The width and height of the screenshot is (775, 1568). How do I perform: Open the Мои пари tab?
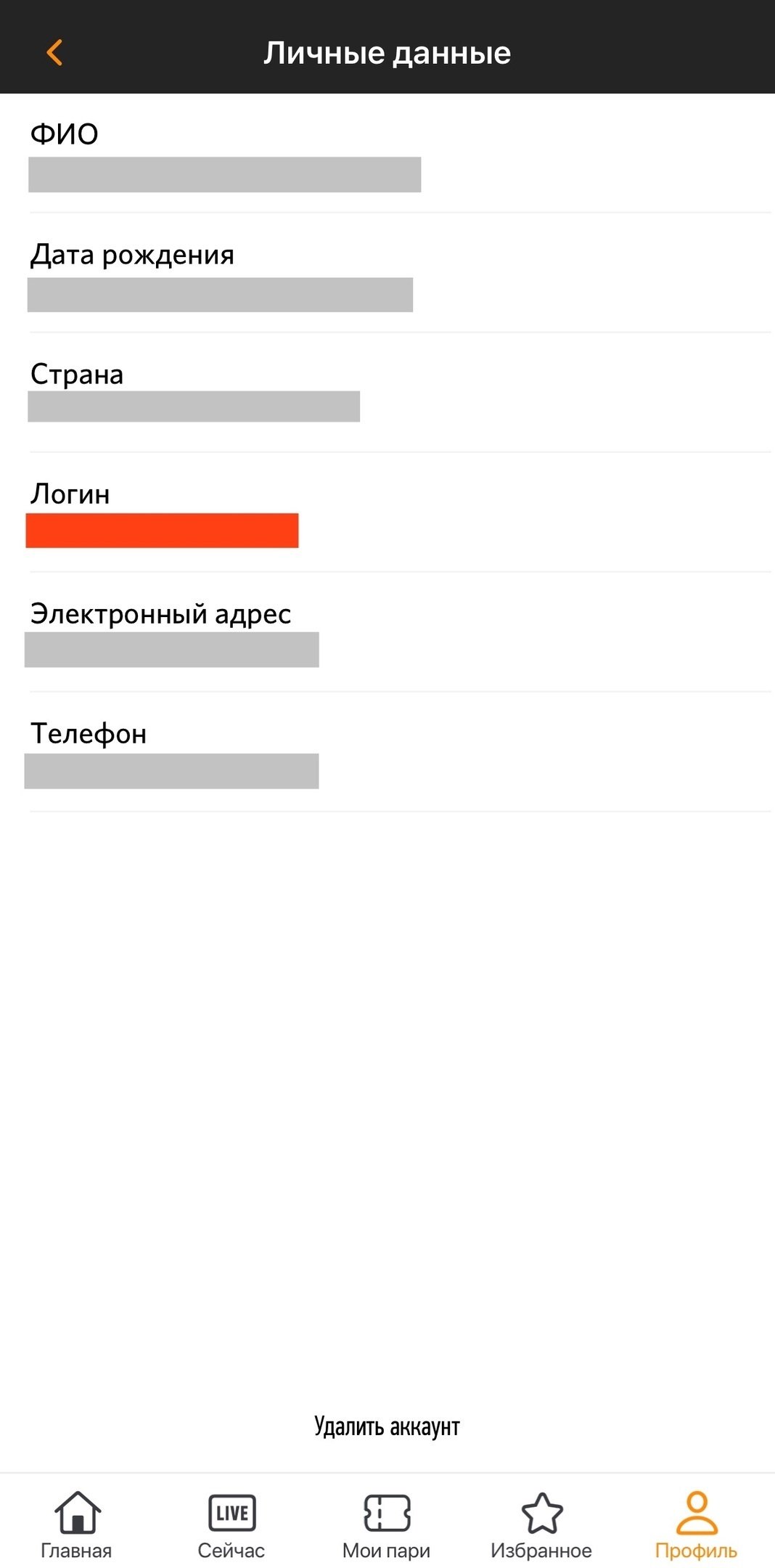tap(387, 1524)
